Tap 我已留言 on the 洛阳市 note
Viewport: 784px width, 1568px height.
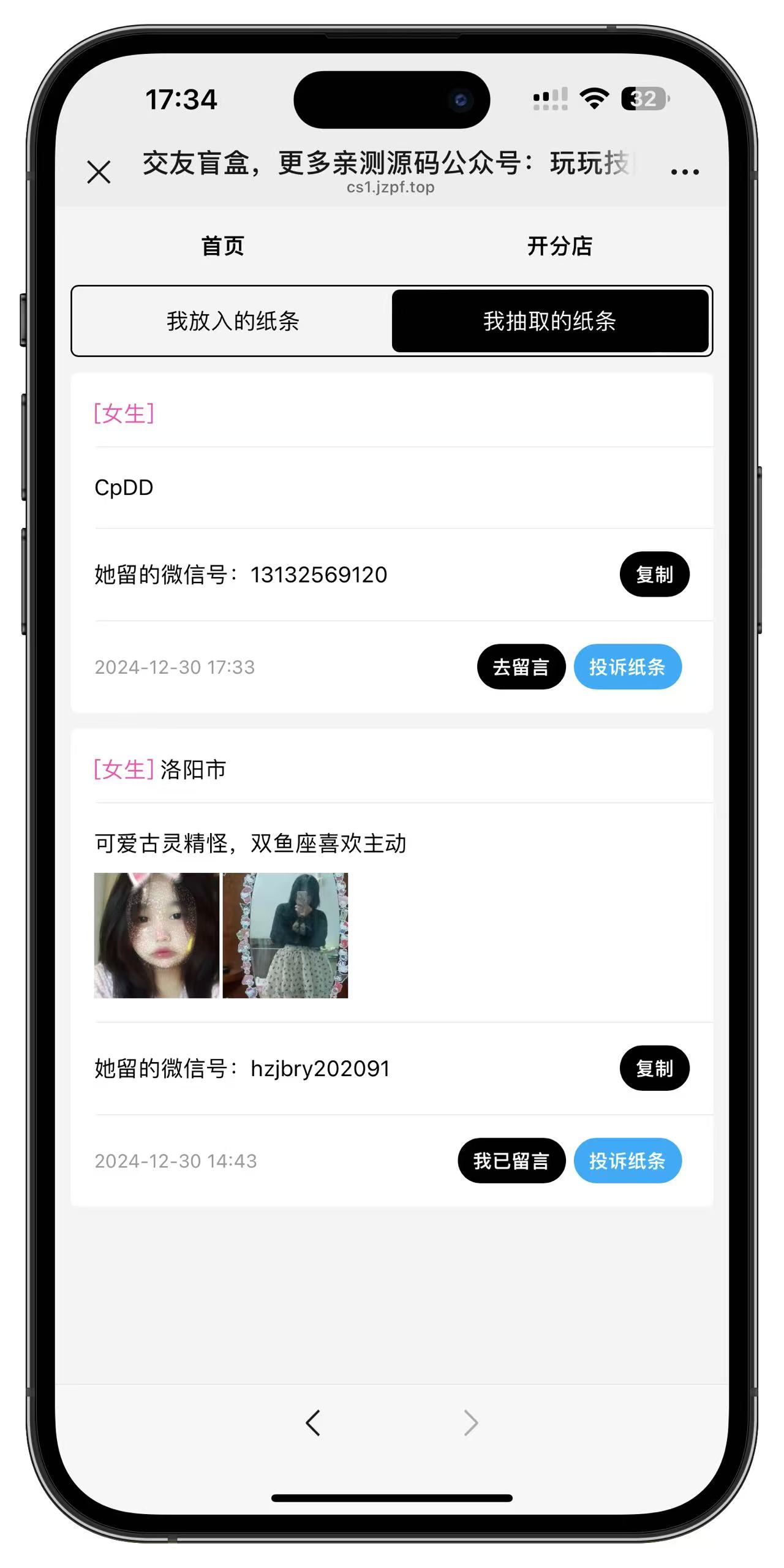click(x=511, y=1161)
